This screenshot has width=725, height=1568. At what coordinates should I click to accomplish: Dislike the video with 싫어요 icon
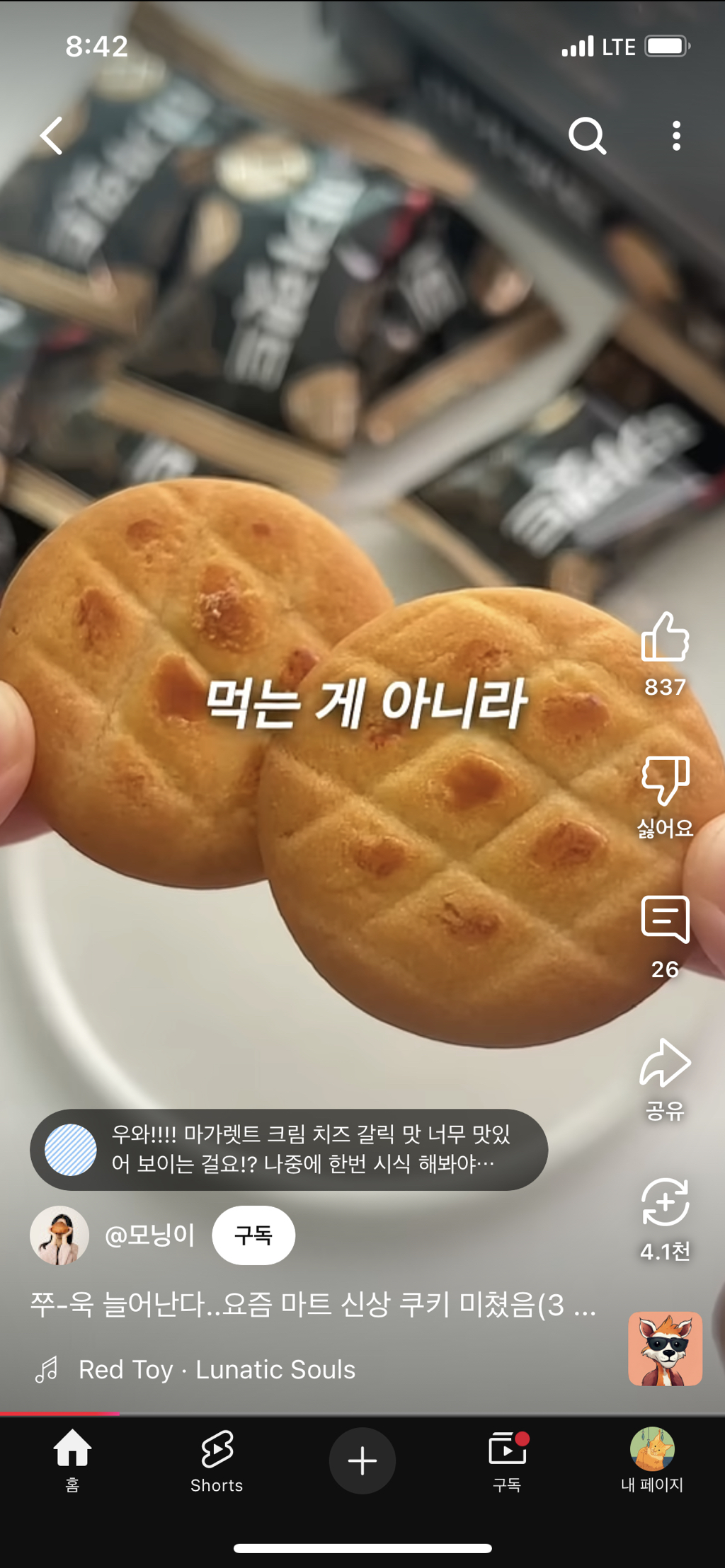click(x=665, y=781)
